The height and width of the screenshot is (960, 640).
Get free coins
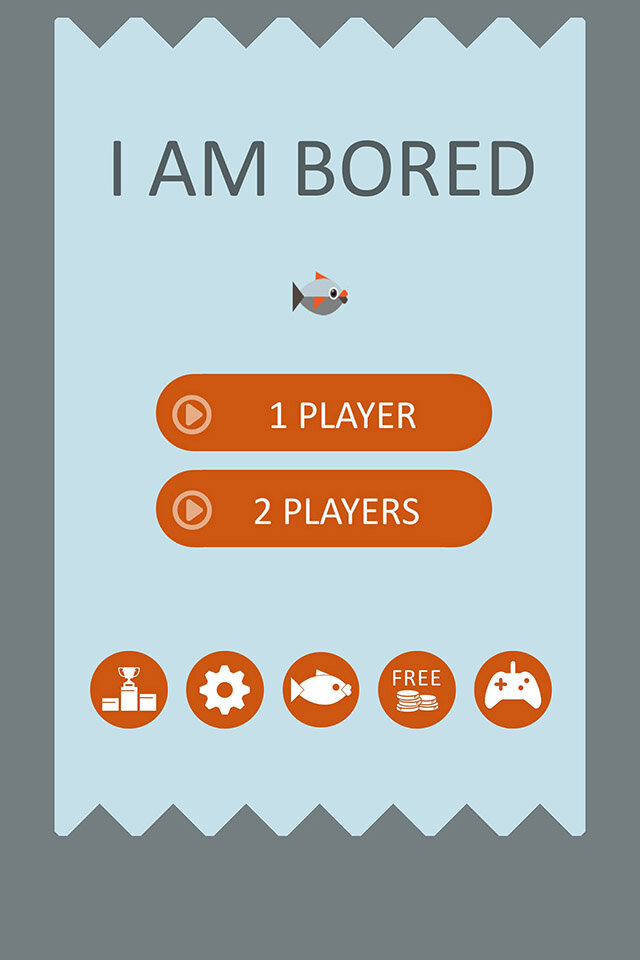417,689
